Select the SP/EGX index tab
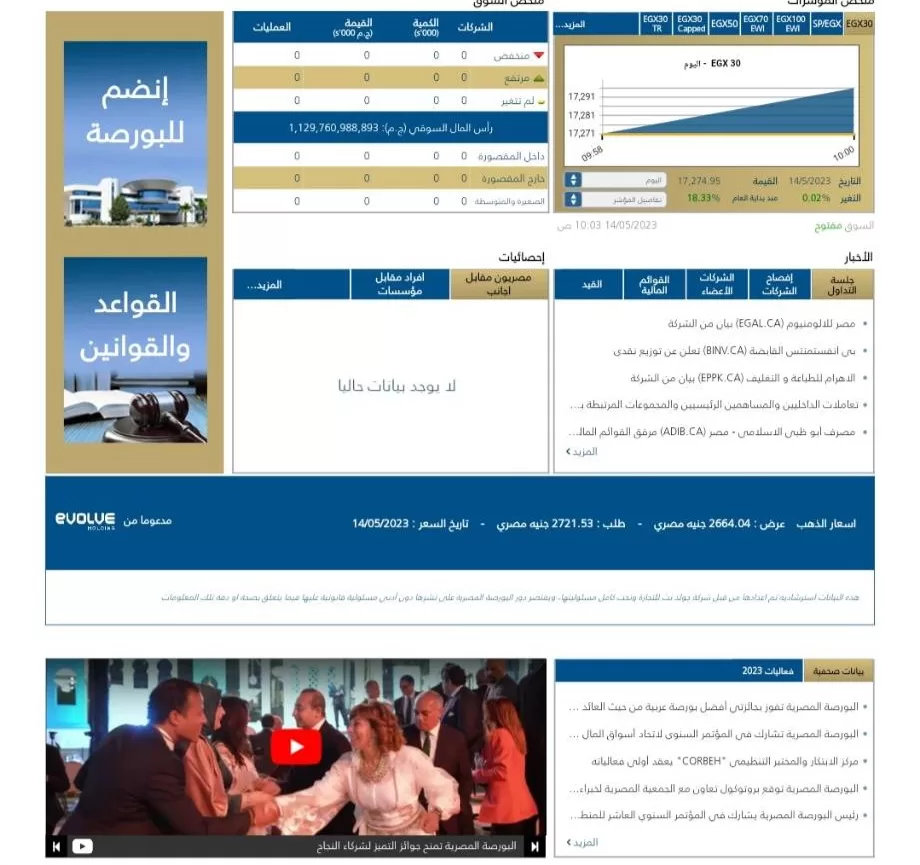Image resolution: width=920 pixels, height=865 pixels. [826, 24]
